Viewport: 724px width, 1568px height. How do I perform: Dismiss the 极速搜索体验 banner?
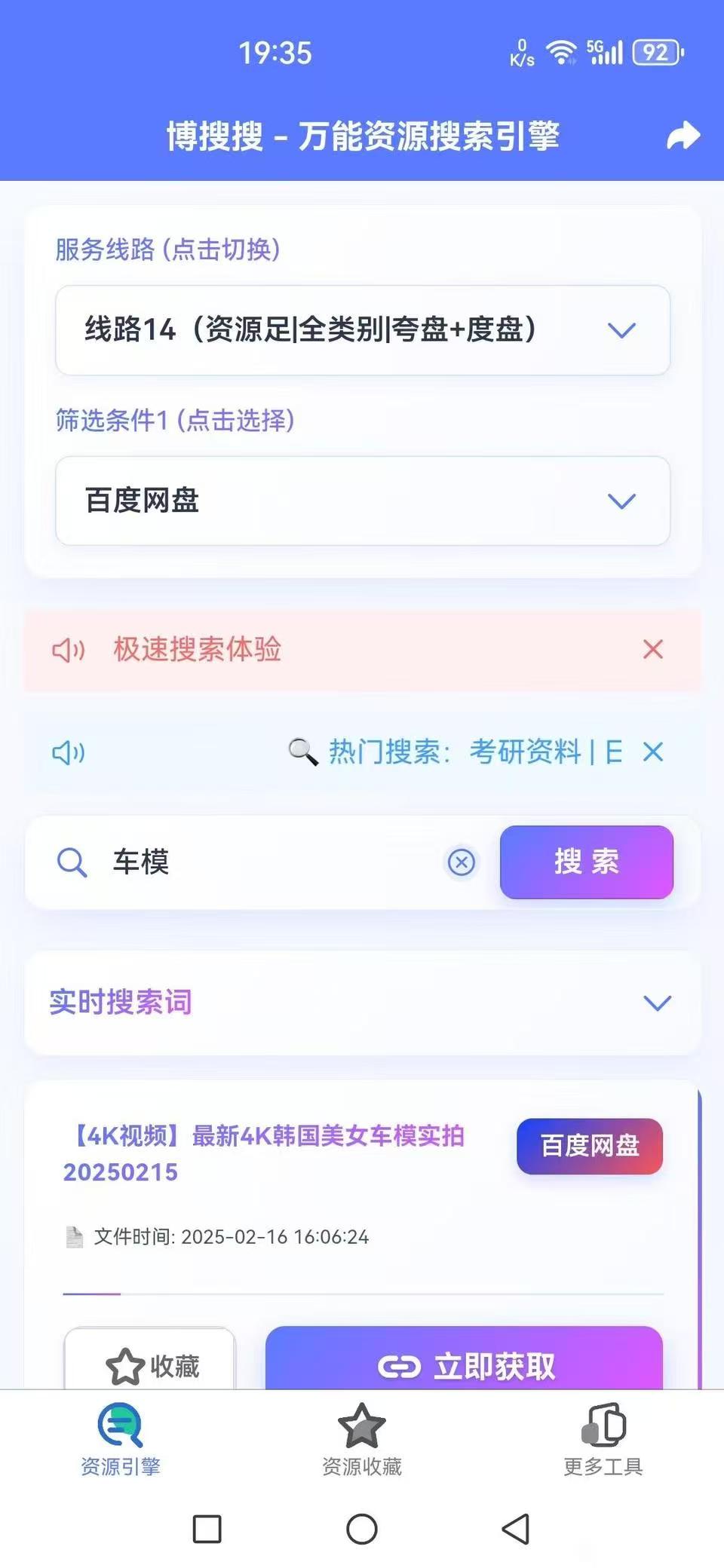653,649
